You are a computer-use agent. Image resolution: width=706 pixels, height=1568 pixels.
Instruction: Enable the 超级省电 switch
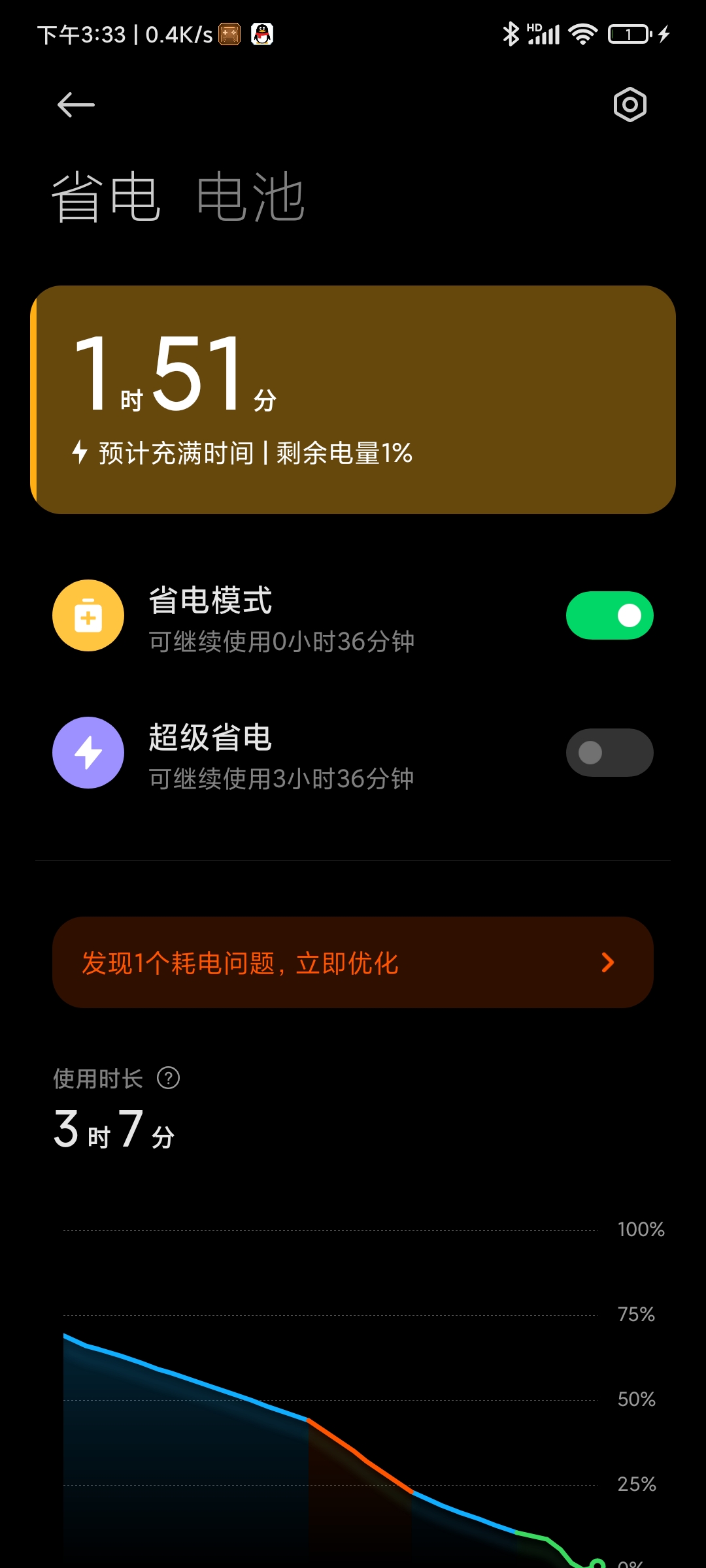(x=609, y=753)
